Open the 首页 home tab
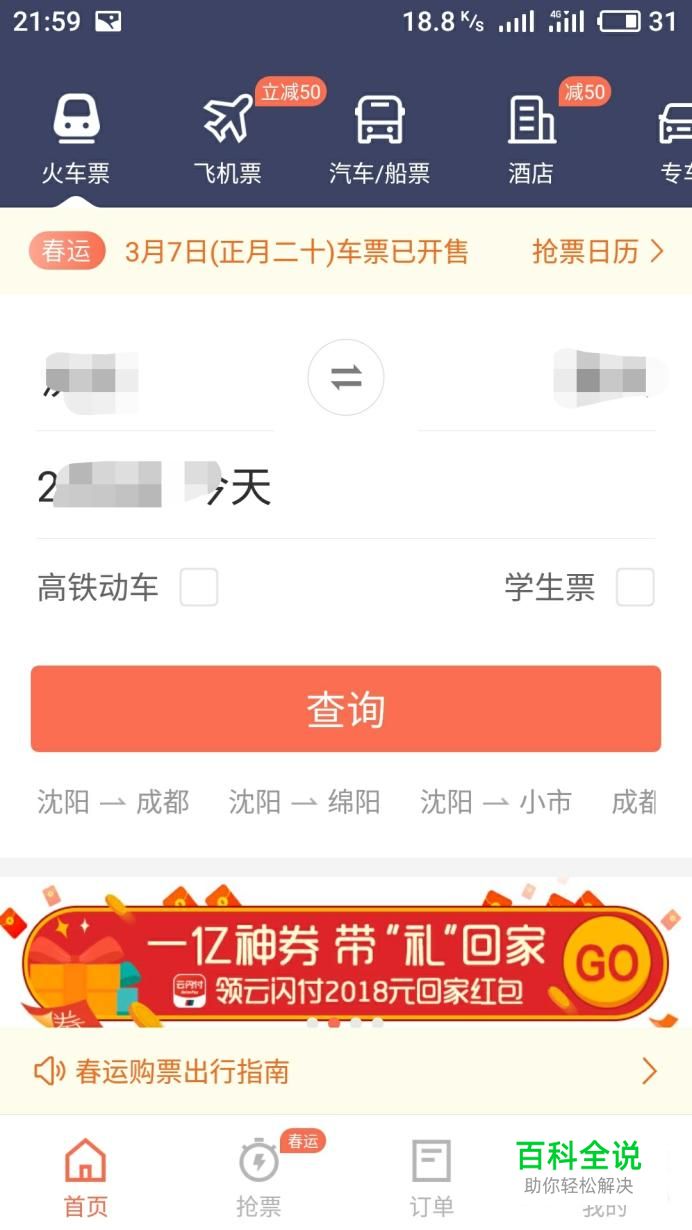 (x=86, y=1178)
